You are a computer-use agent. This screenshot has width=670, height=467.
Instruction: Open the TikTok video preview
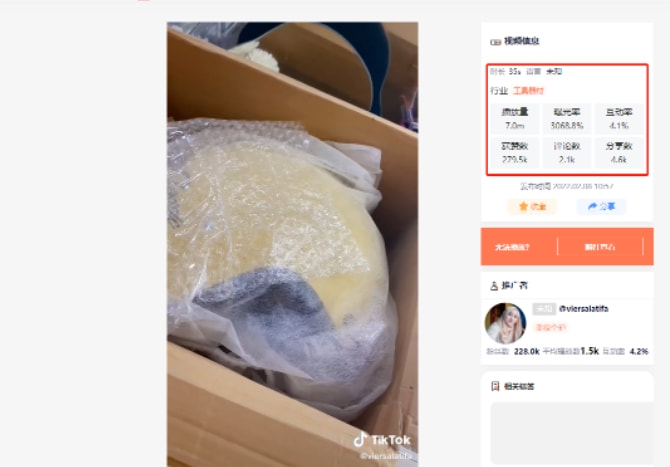[x=292, y=239]
